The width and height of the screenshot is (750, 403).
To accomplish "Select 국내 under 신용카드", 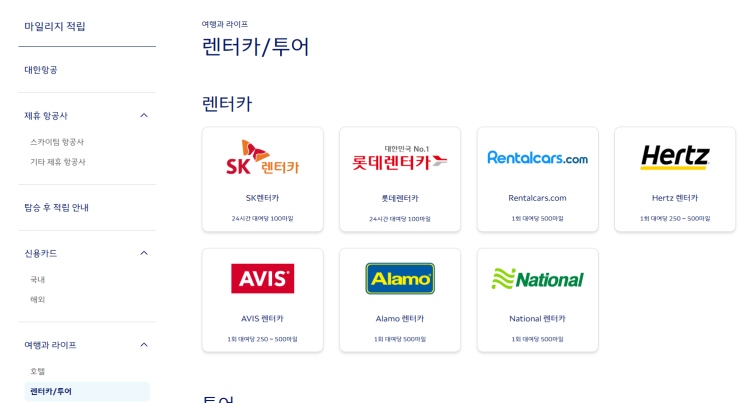I will coord(38,280).
